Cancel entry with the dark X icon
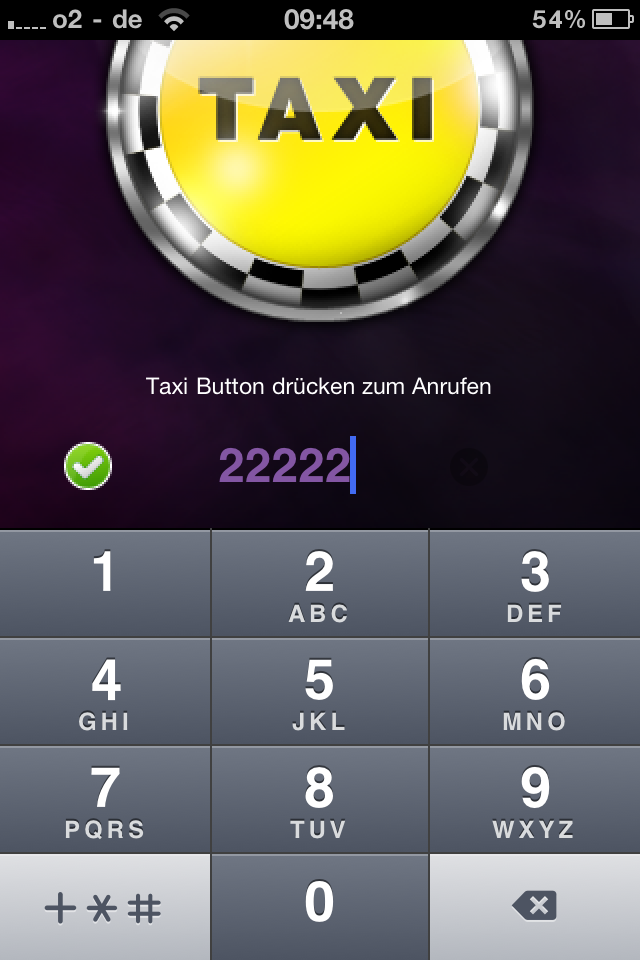The width and height of the screenshot is (640, 960). pos(468,466)
